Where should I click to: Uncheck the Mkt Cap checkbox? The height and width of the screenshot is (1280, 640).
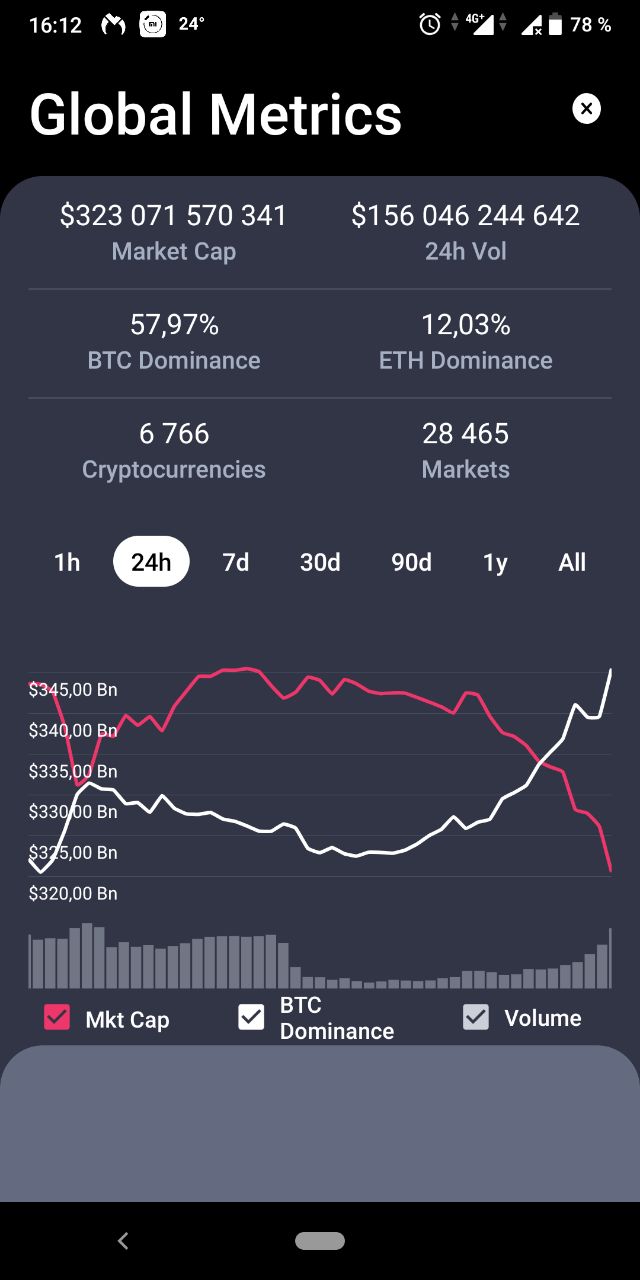pos(57,1018)
